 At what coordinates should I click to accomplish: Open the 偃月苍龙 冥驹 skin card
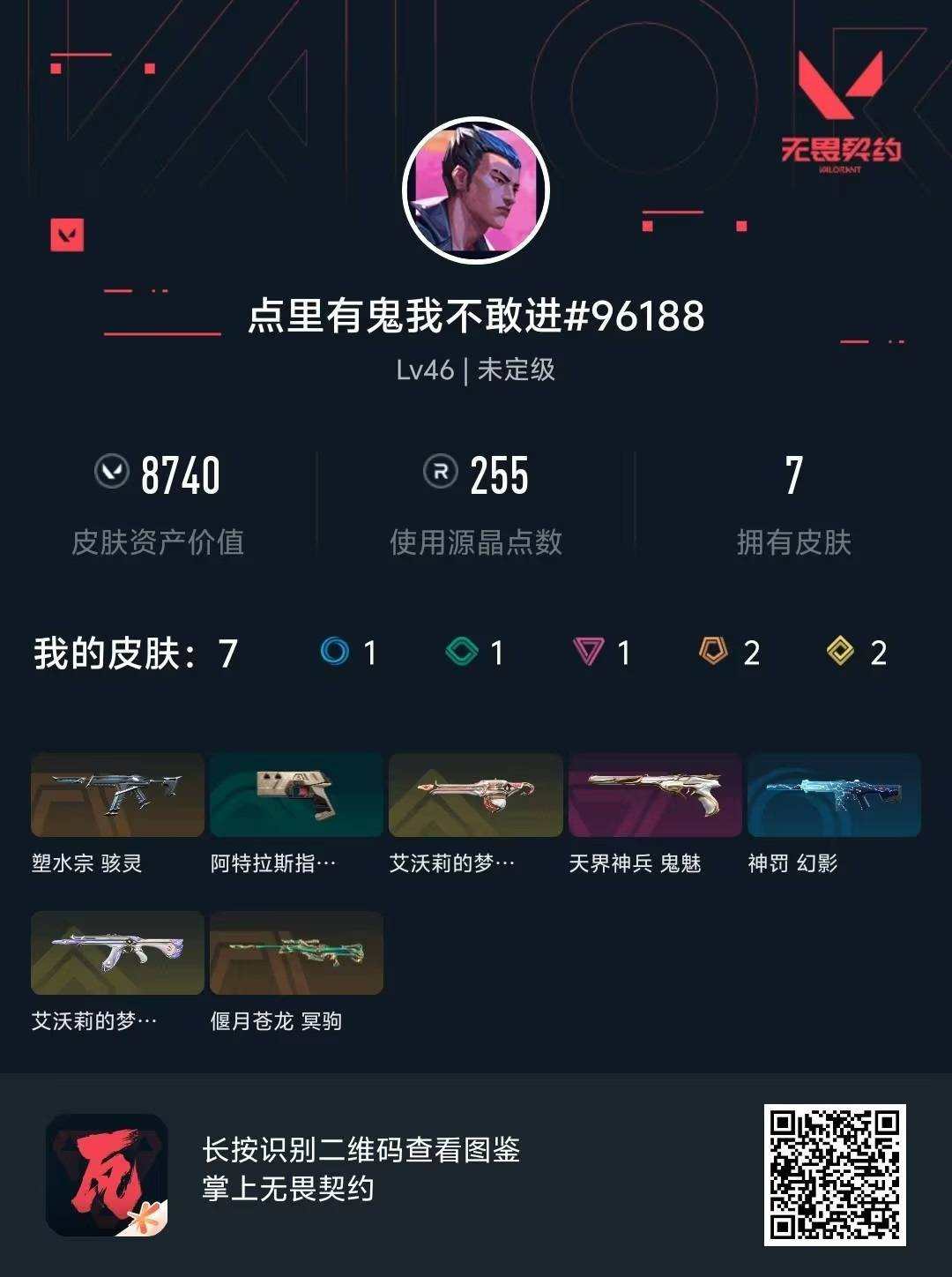click(296, 953)
